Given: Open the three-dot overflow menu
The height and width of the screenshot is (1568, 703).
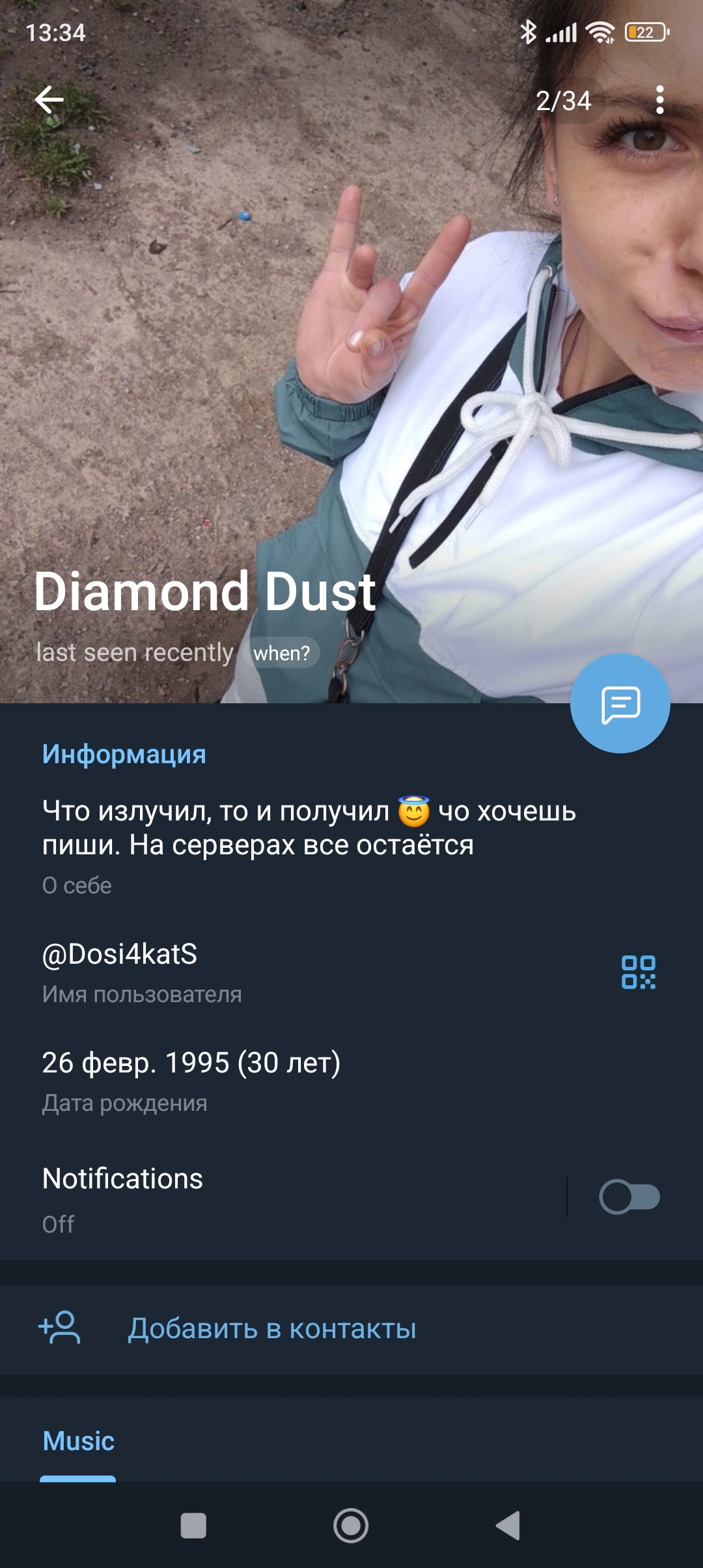Looking at the screenshot, I should click(x=659, y=100).
